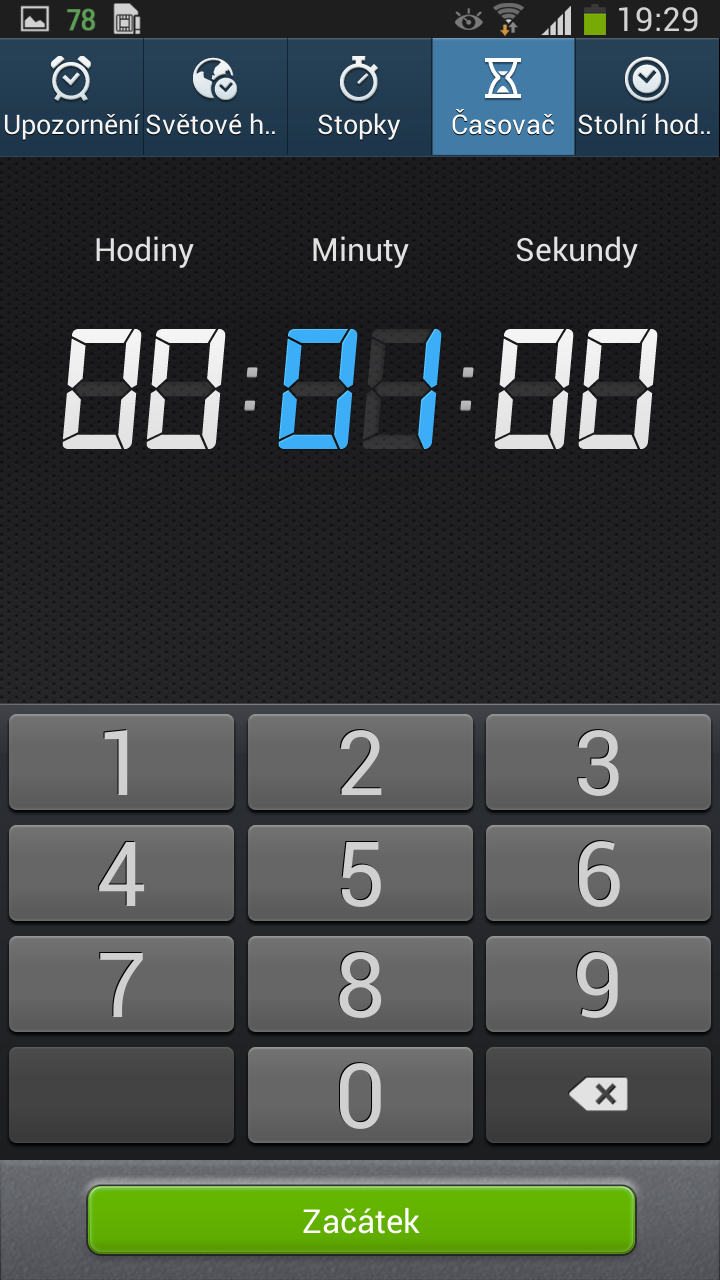
Task: Switch to the Upozornění tab
Action: click(72, 98)
